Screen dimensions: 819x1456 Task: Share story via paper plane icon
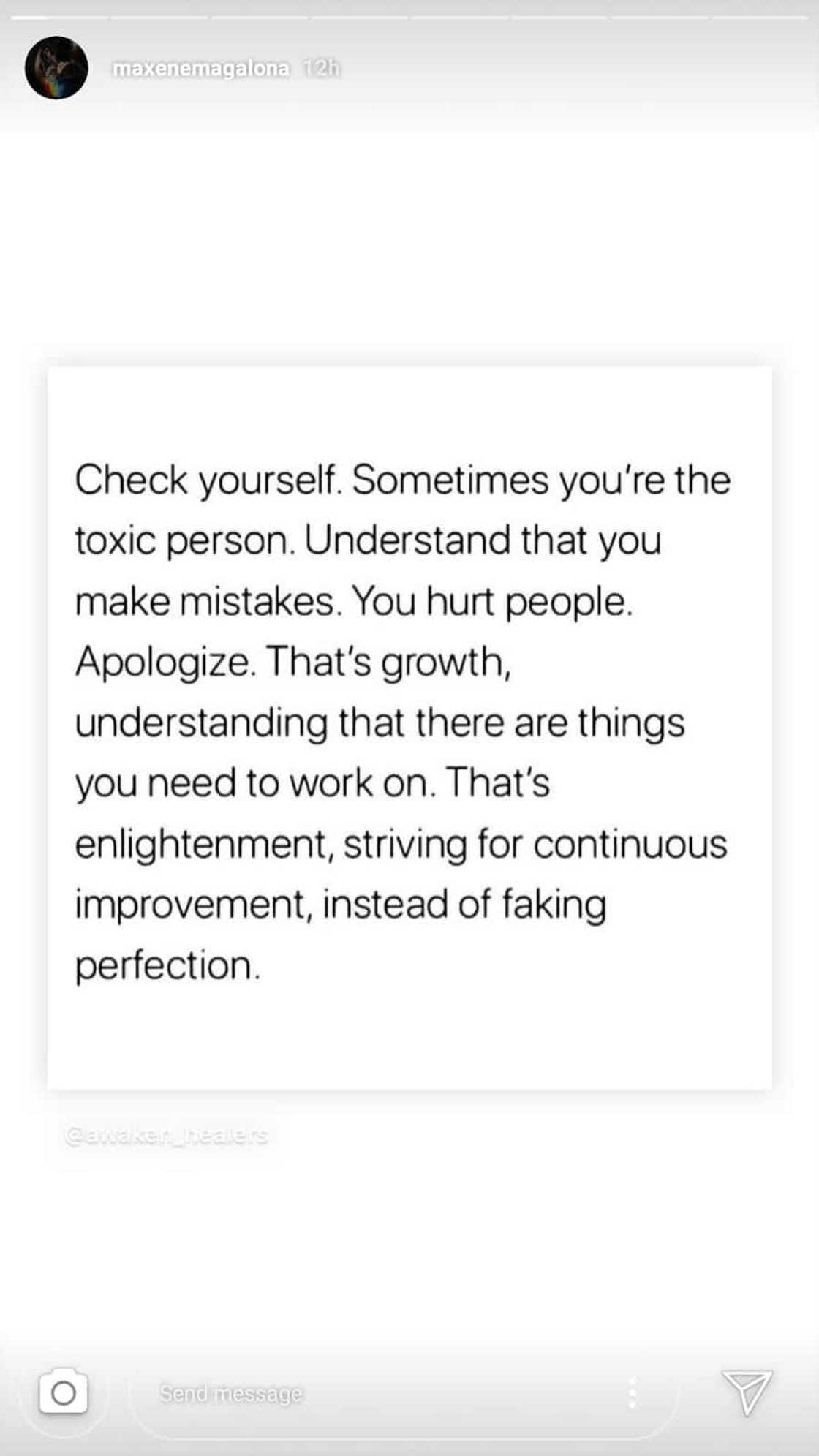coord(747,1392)
